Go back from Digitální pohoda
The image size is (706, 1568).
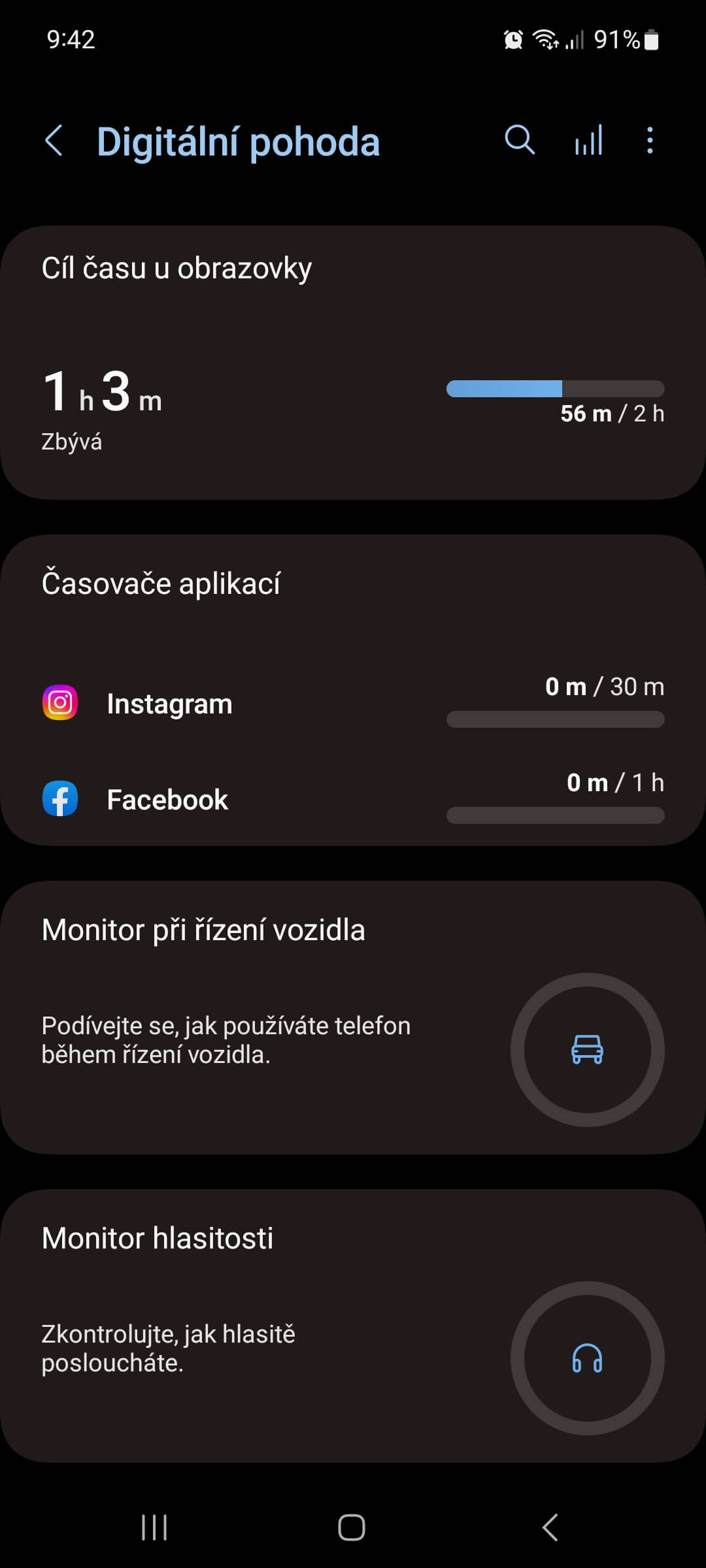[x=54, y=140]
